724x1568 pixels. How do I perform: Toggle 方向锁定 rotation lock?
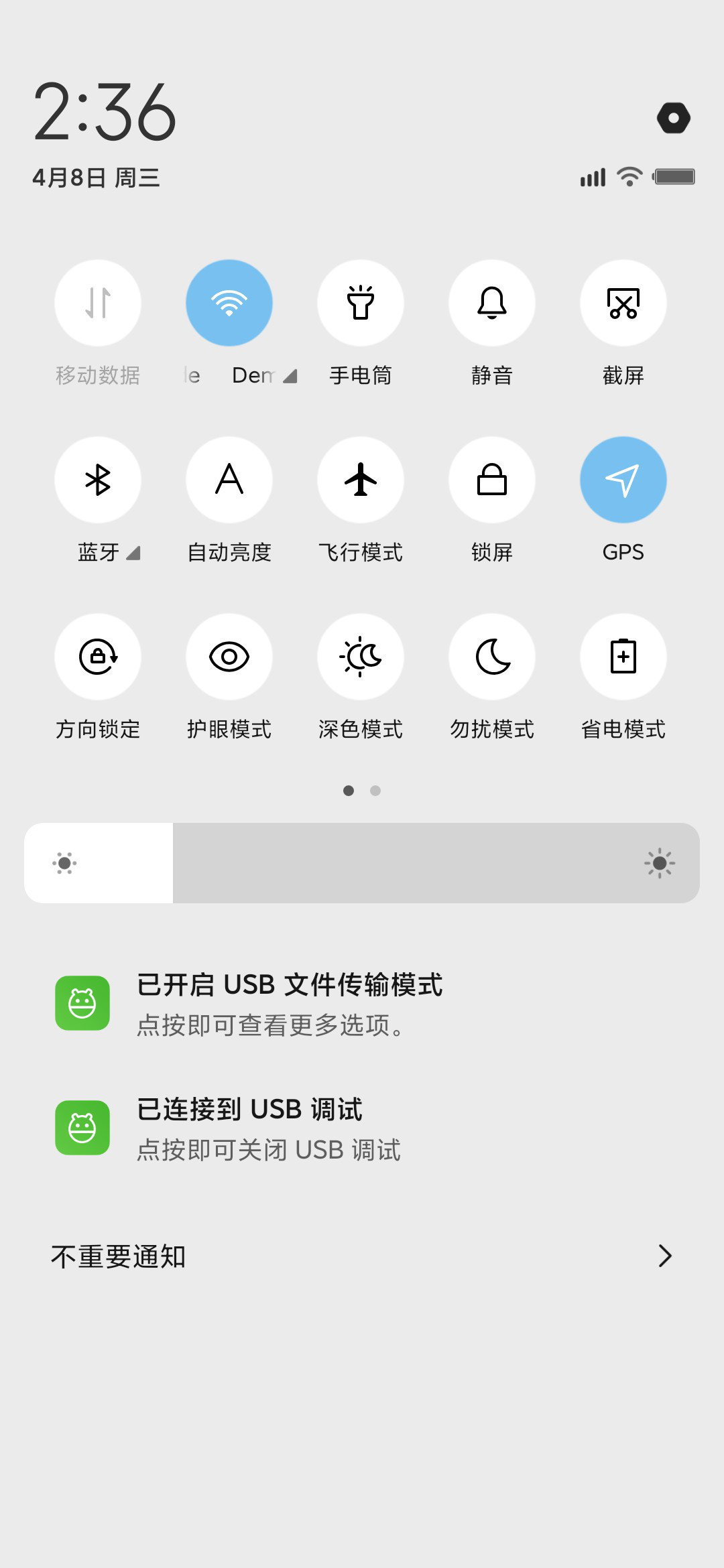[98, 657]
